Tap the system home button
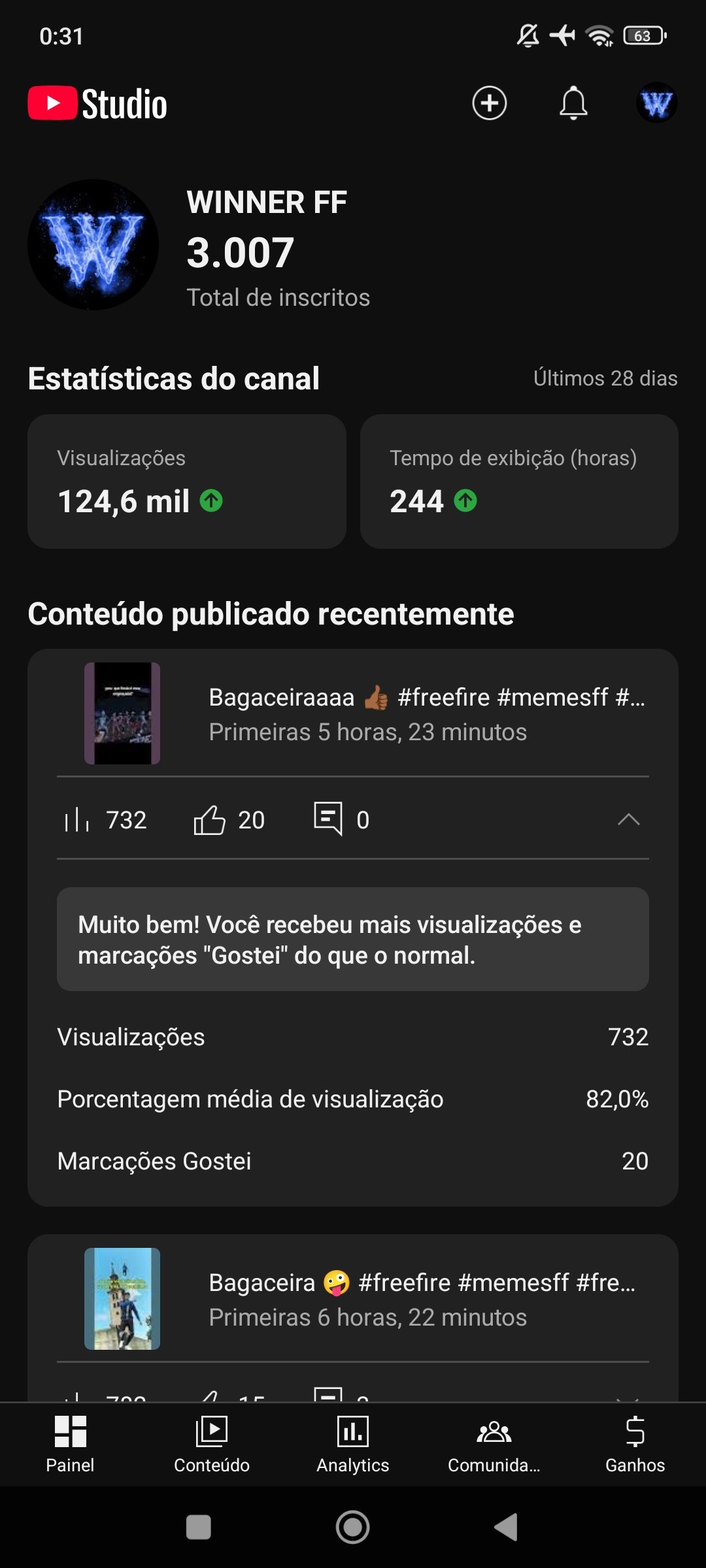This screenshot has height=1568, width=706. [353, 1527]
